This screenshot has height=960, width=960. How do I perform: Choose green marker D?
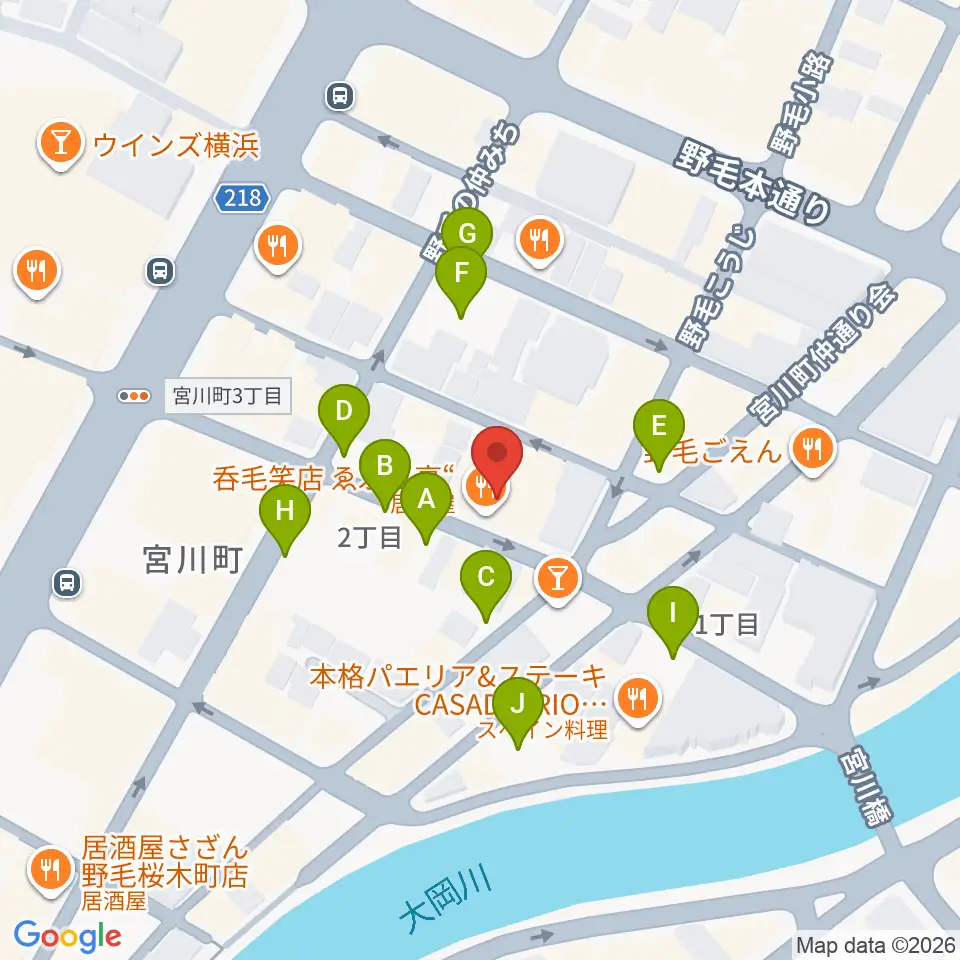344,419
